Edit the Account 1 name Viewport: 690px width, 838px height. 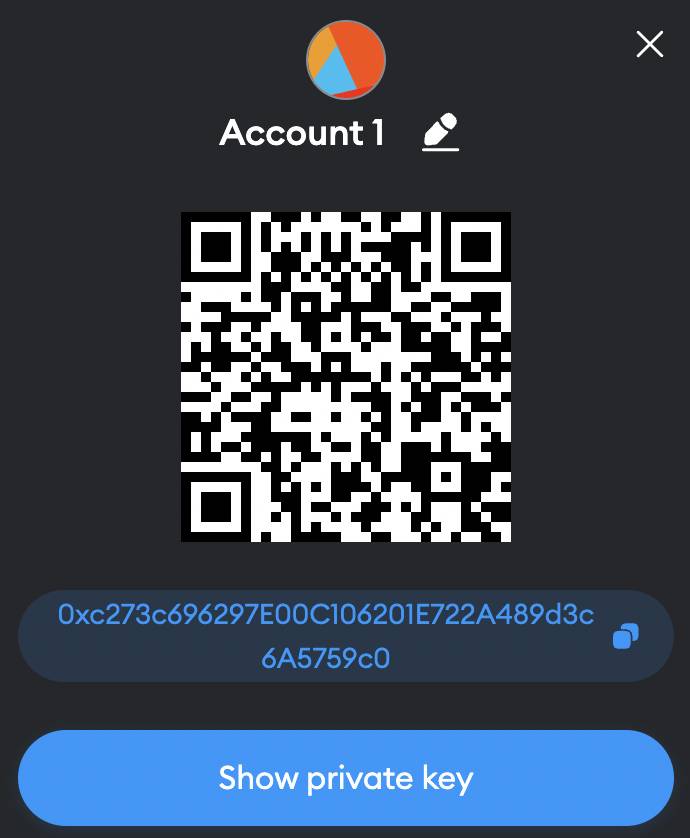440,133
